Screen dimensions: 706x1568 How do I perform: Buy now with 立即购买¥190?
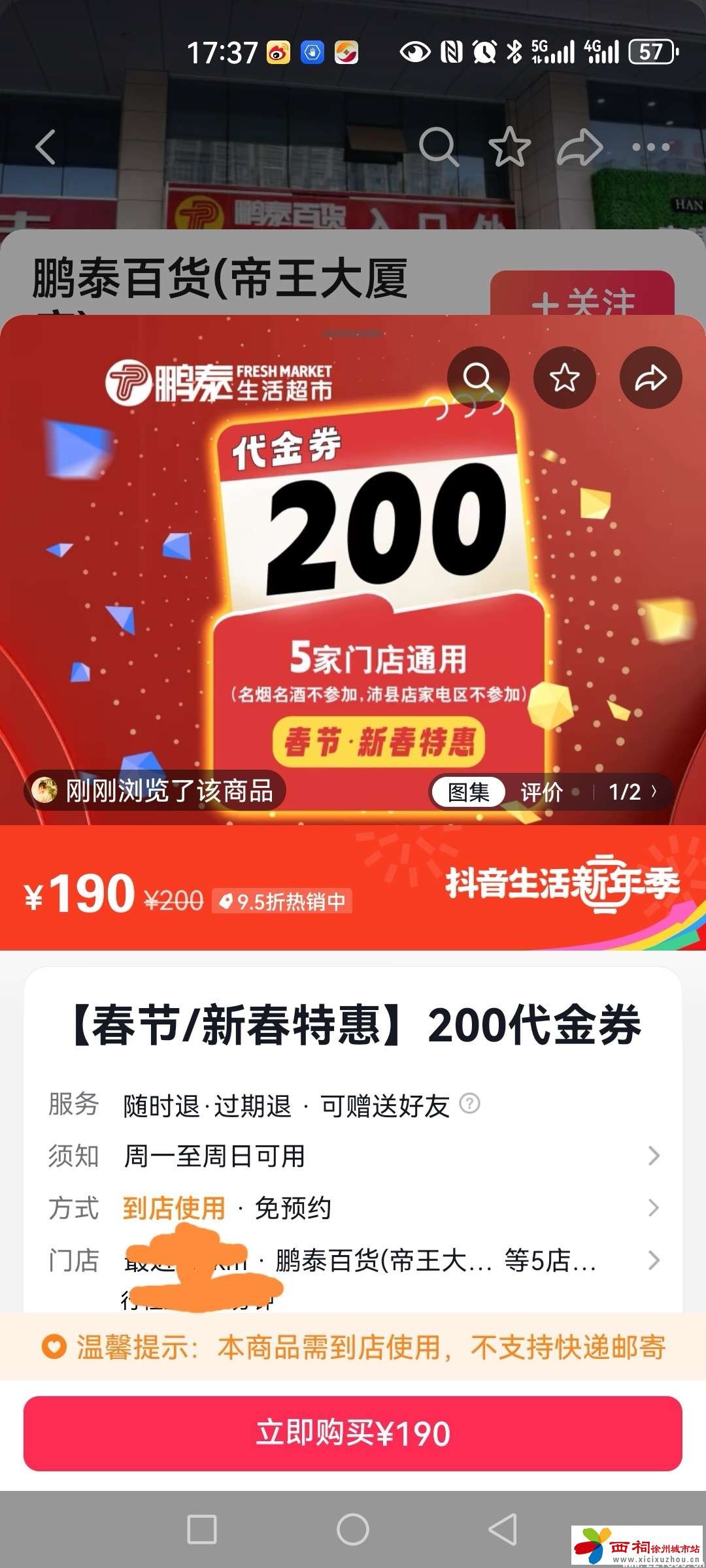coord(353,1433)
